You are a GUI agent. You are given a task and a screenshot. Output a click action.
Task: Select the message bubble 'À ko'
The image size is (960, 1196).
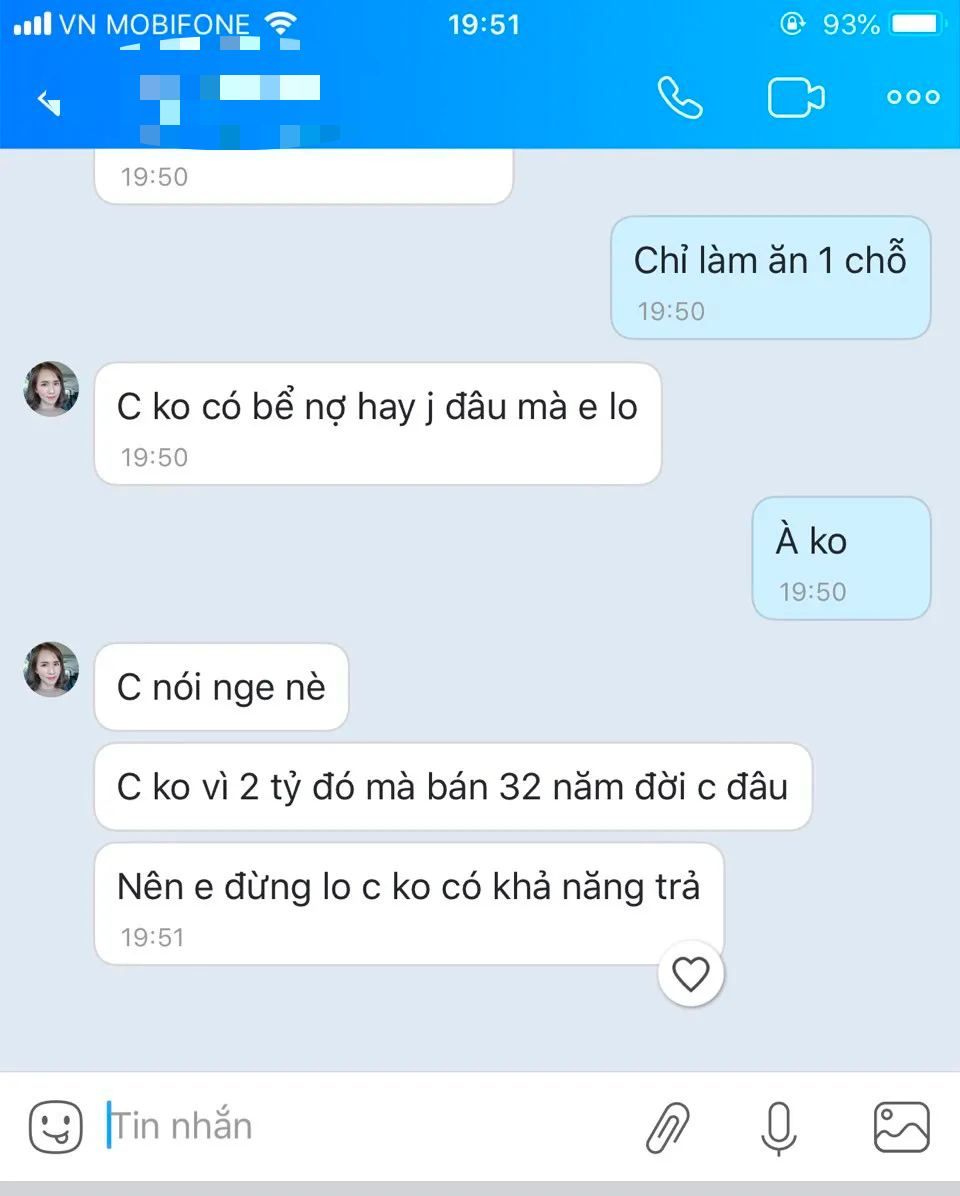(840, 556)
